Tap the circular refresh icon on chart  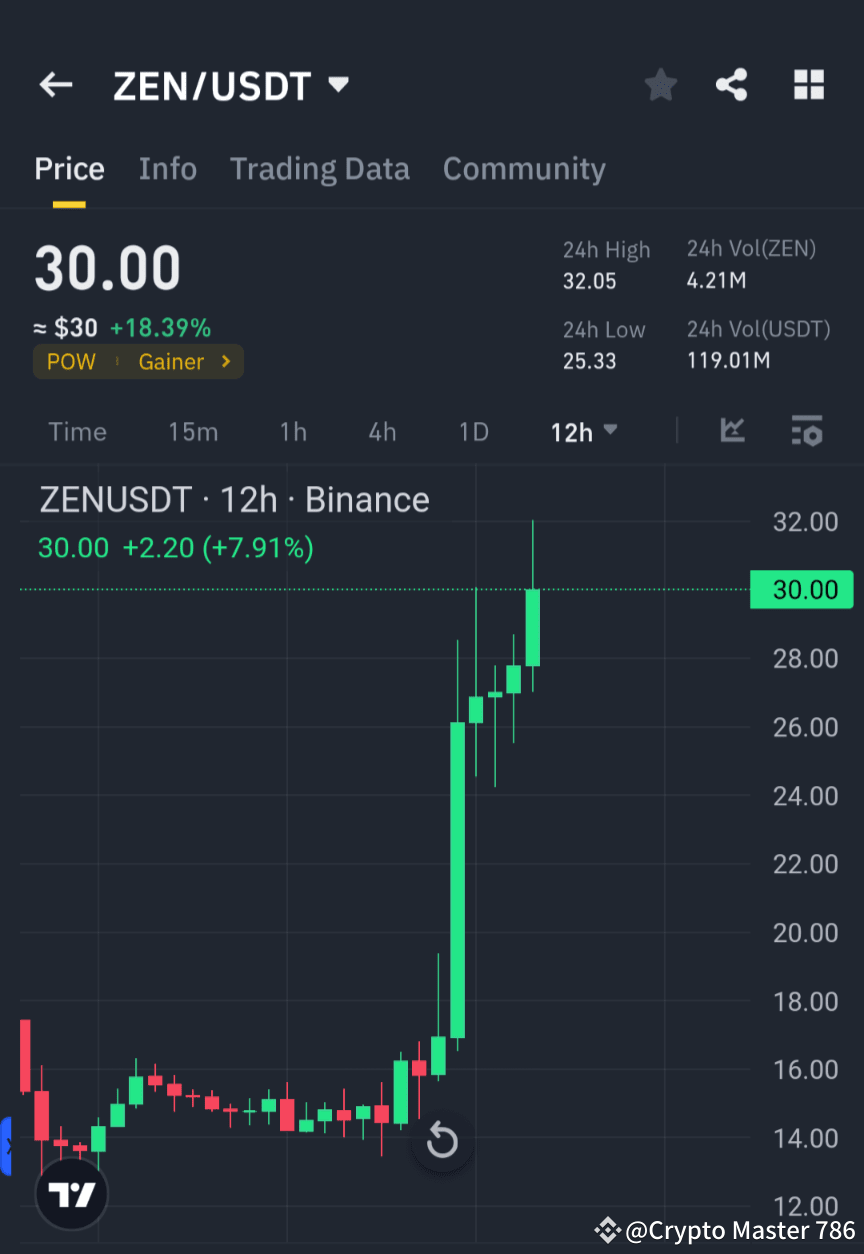[442, 1140]
